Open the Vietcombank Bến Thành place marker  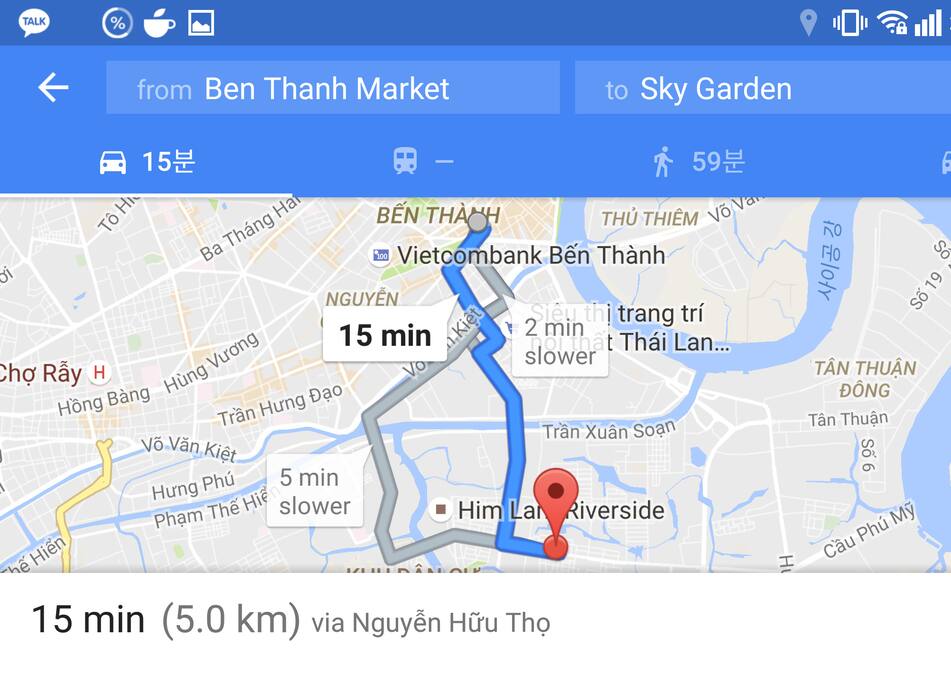[x=381, y=256]
